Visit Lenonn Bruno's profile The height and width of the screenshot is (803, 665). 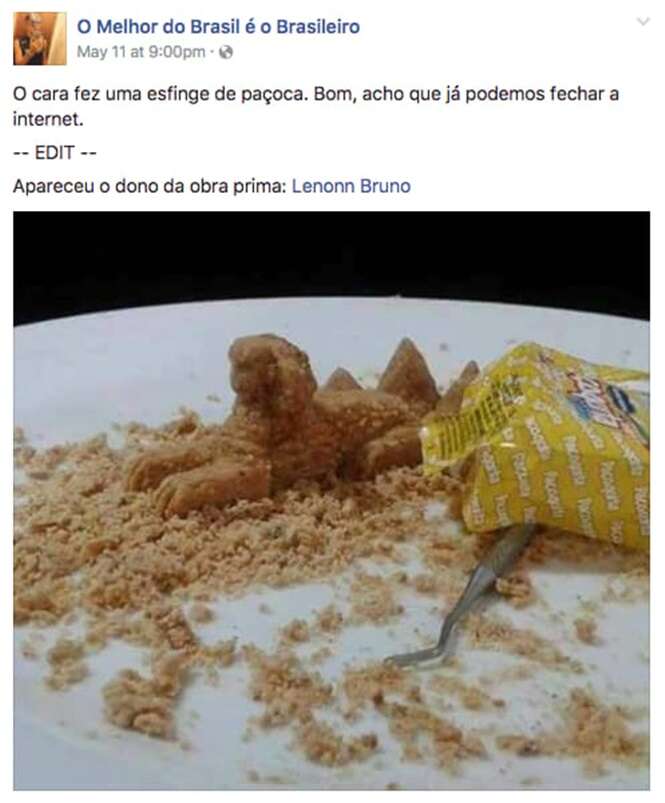350,187
